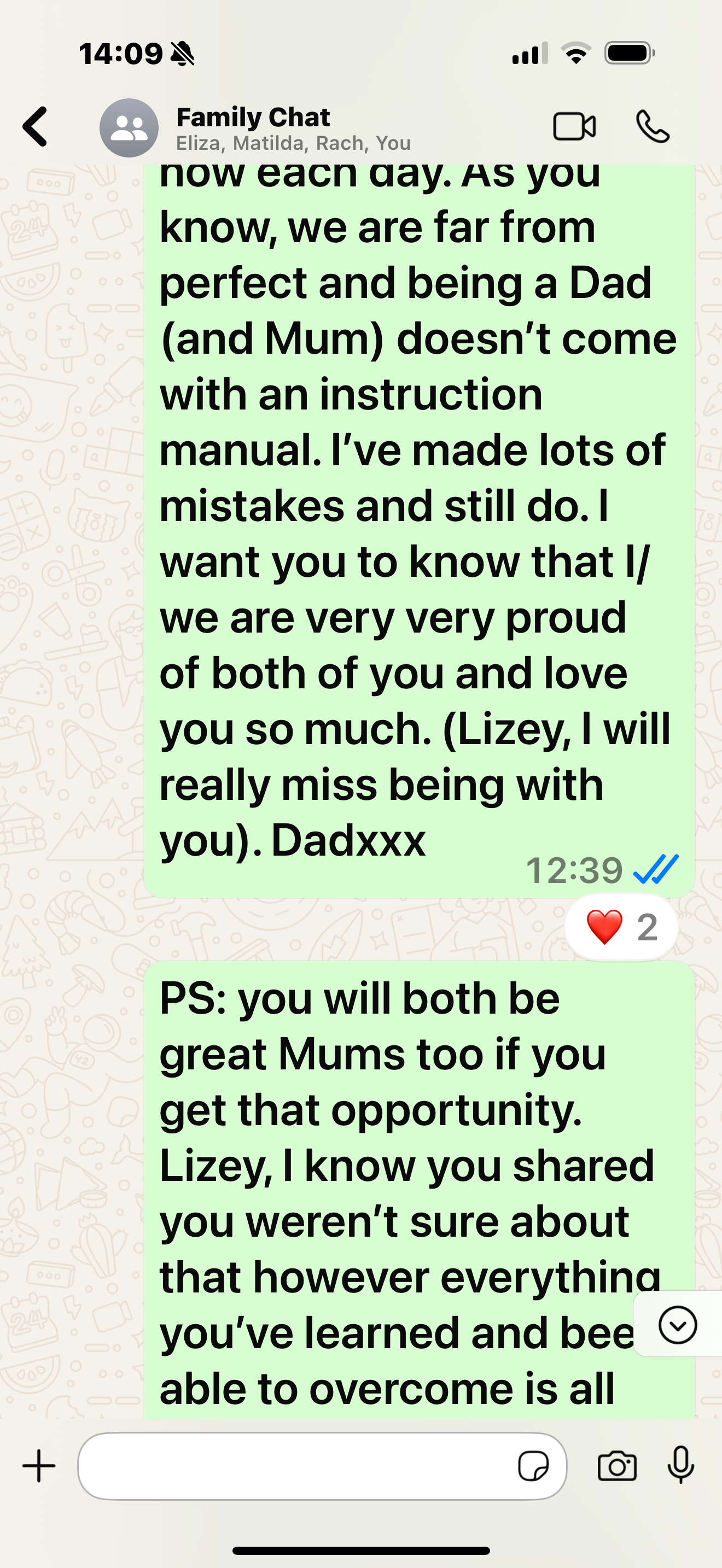The height and width of the screenshot is (1568, 722).
Task: Open the camera to take a photo
Action: coord(618,1466)
